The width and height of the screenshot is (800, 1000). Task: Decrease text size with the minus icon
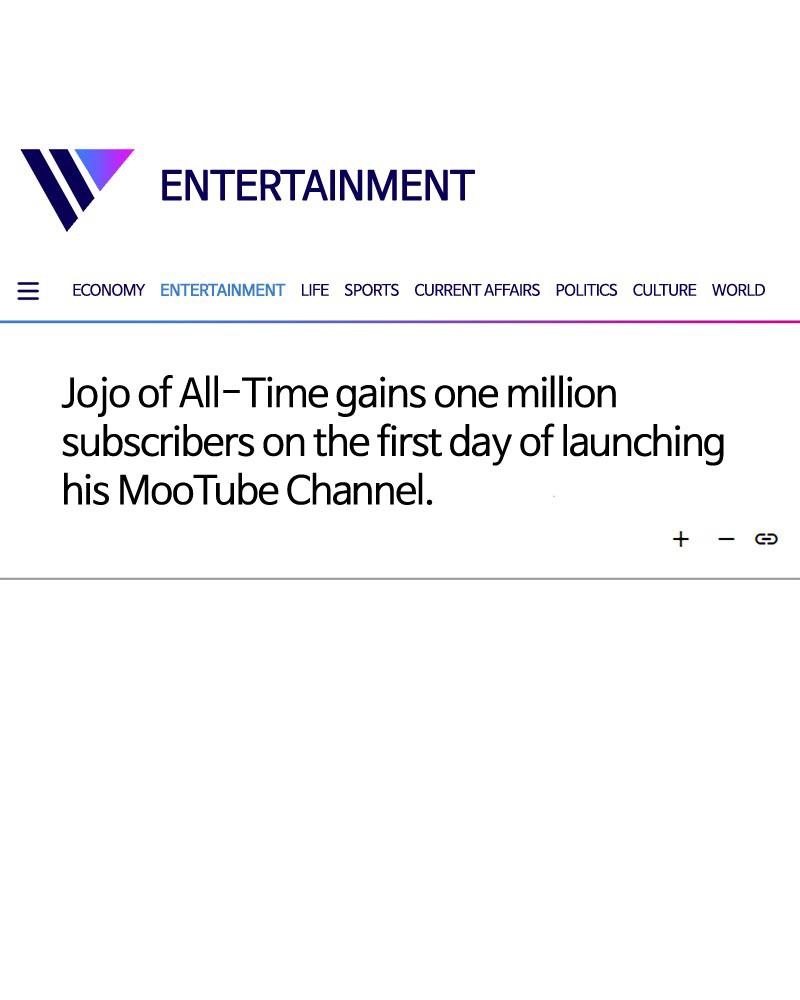coord(726,539)
